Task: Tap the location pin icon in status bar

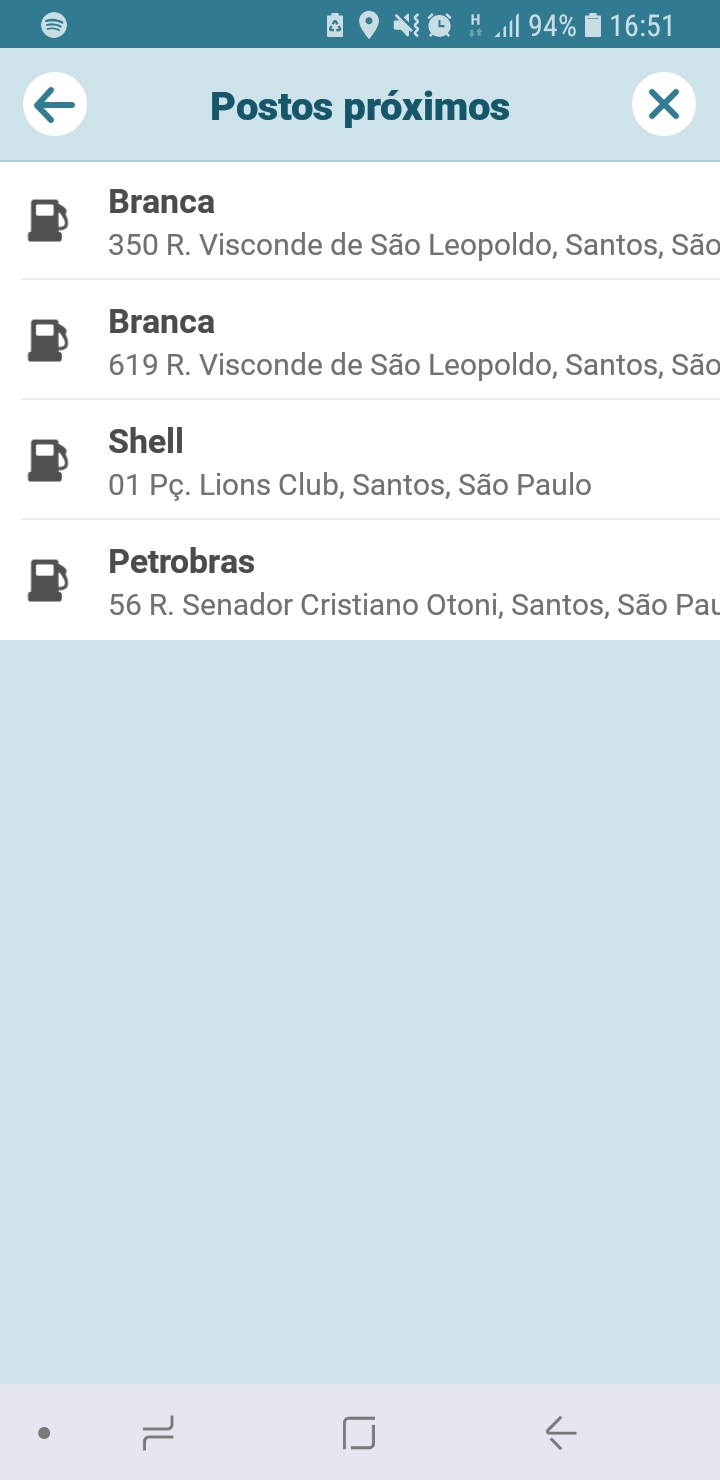Action: coord(371,23)
